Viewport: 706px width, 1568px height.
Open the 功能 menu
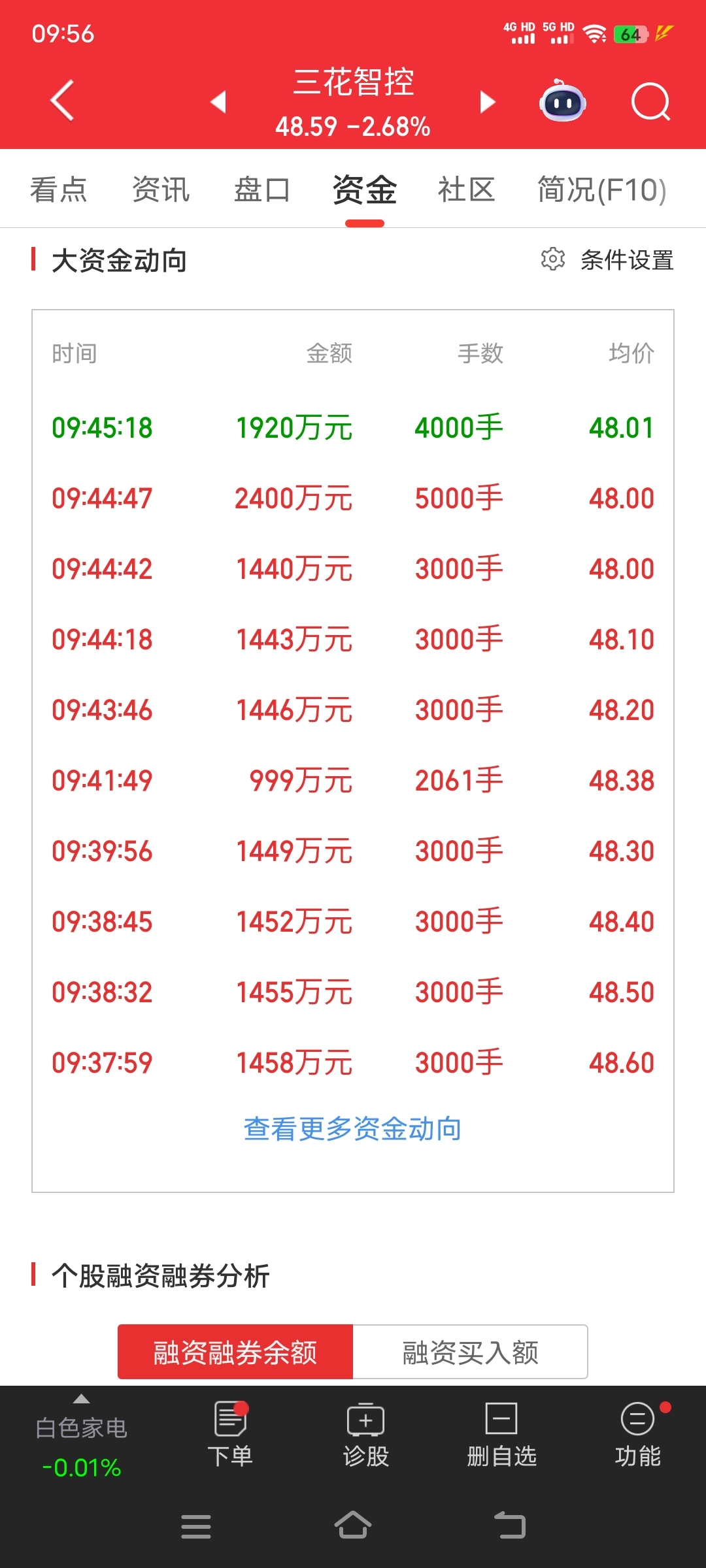click(x=637, y=1435)
